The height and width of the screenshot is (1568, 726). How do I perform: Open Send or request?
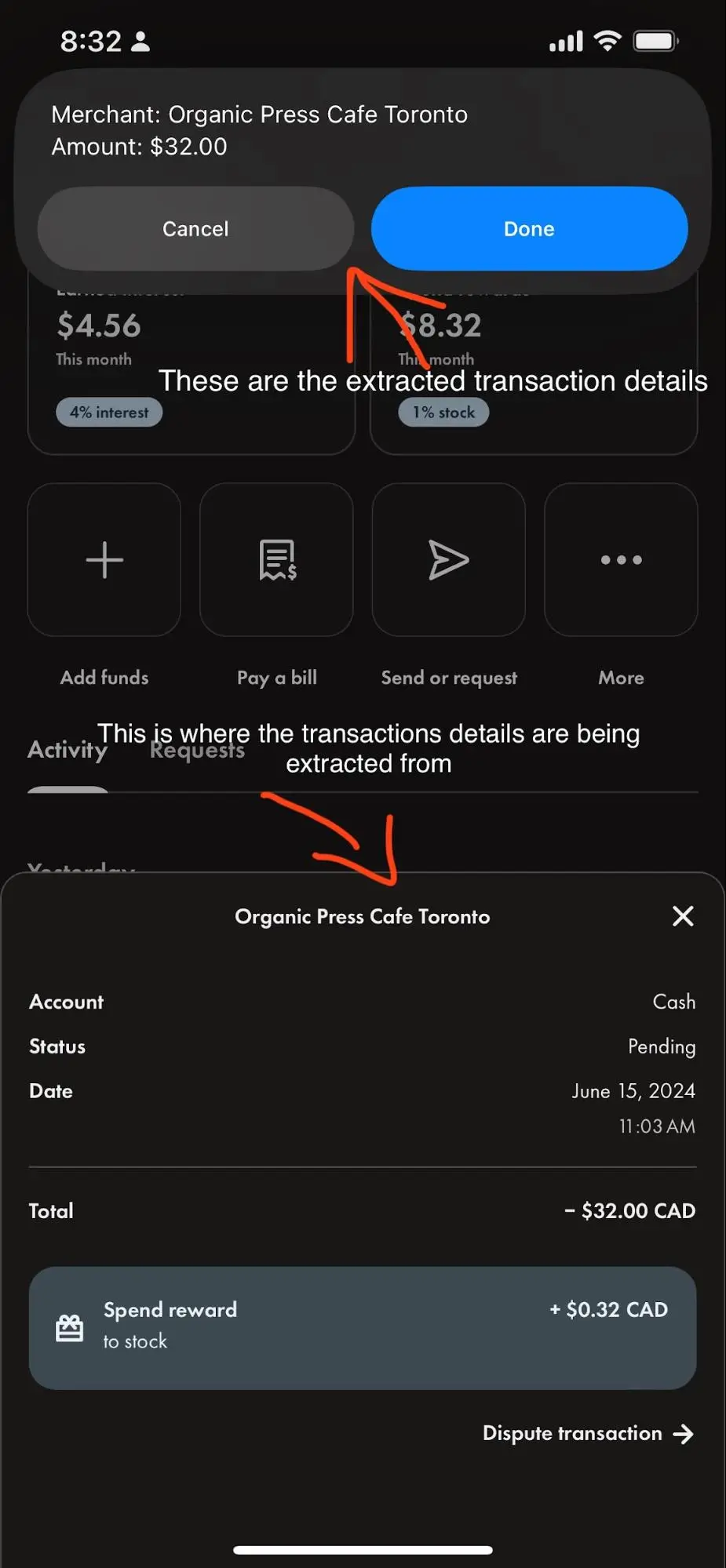(x=448, y=559)
